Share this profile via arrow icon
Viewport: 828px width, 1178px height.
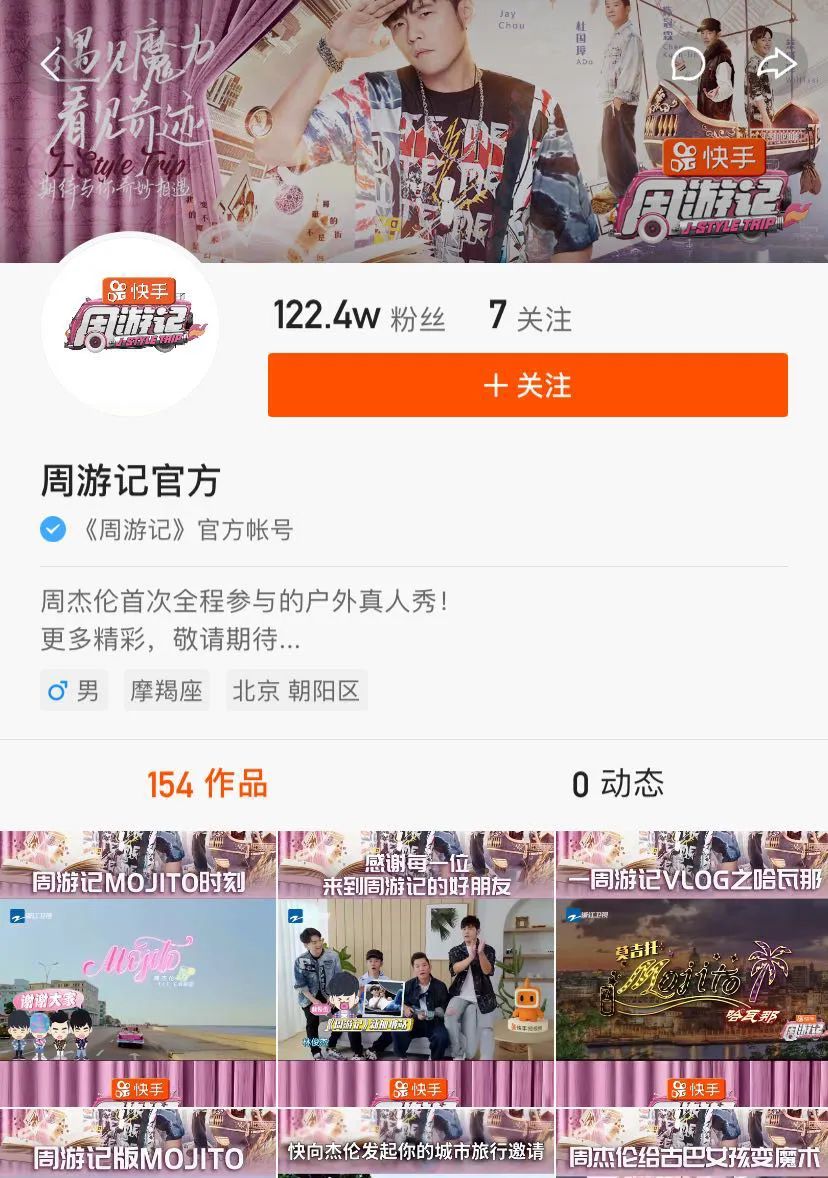[775, 65]
